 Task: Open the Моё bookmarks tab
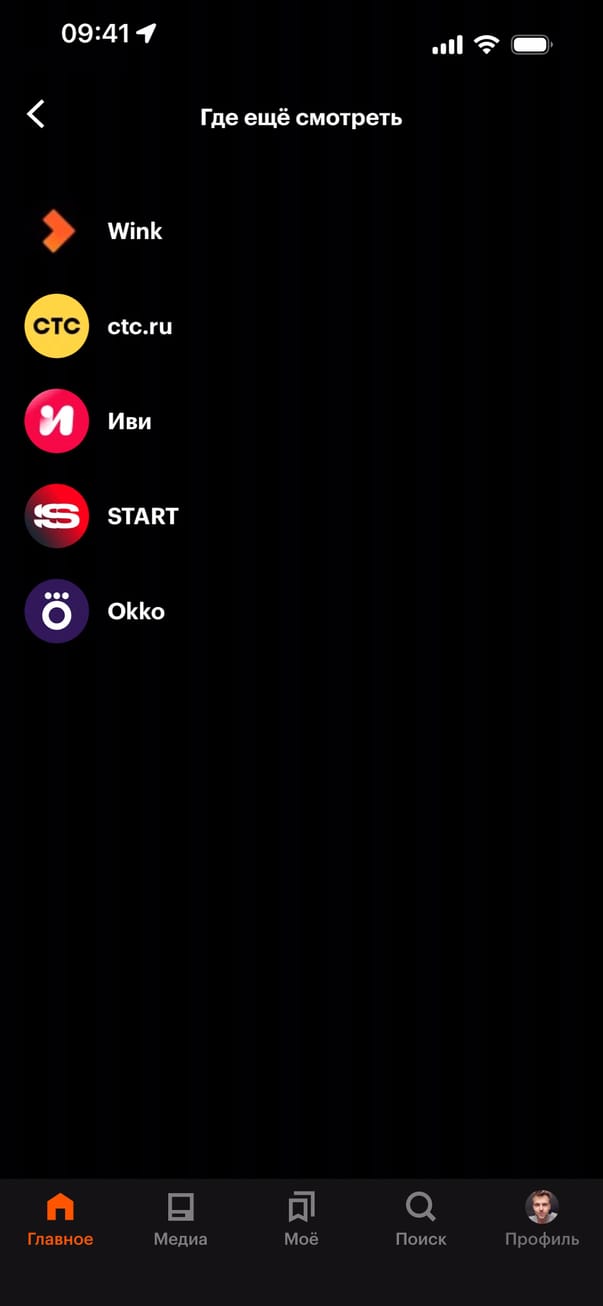301,1220
